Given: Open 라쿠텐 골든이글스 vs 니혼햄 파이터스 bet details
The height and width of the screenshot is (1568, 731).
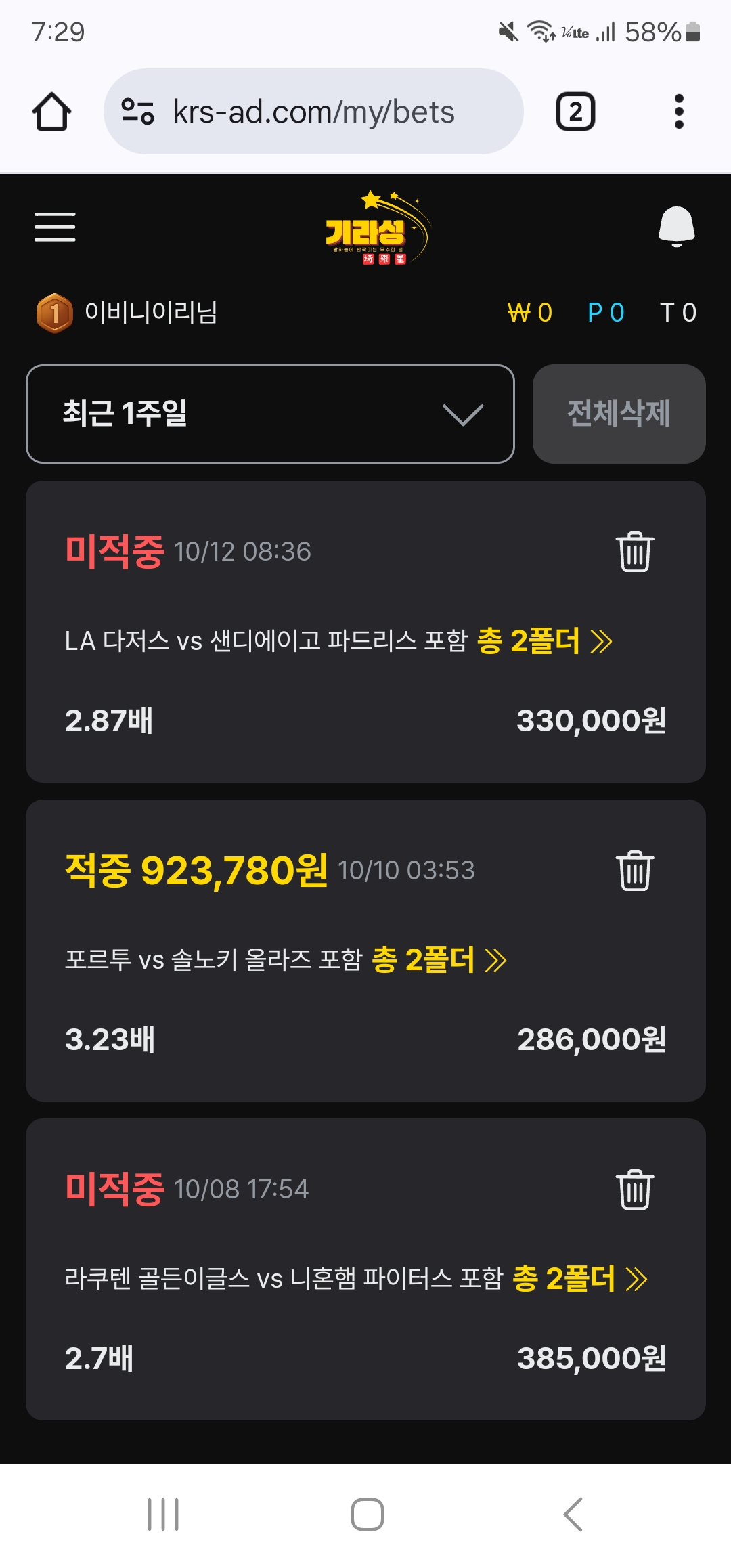Looking at the screenshot, I should click(x=356, y=1278).
